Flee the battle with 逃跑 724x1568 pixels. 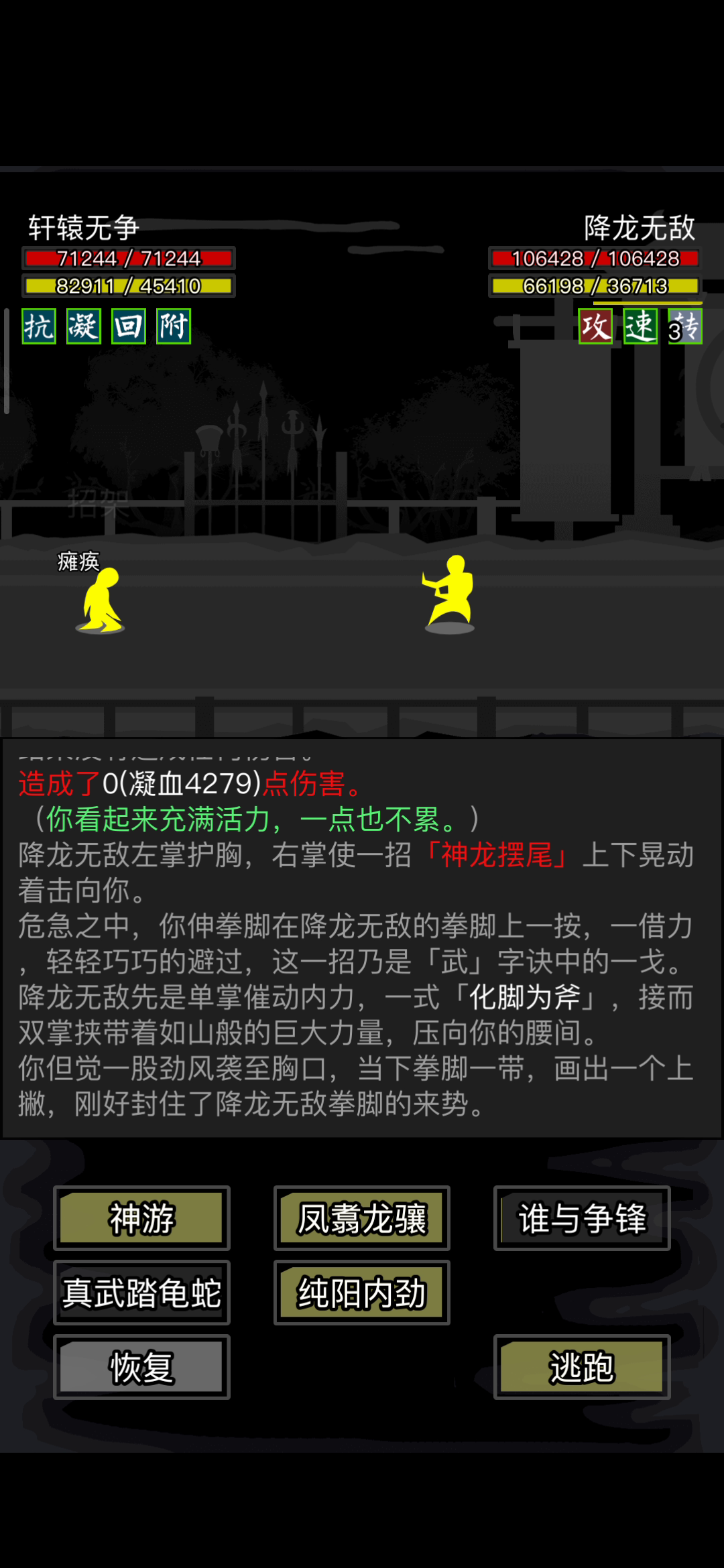[x=582, y=1366]
